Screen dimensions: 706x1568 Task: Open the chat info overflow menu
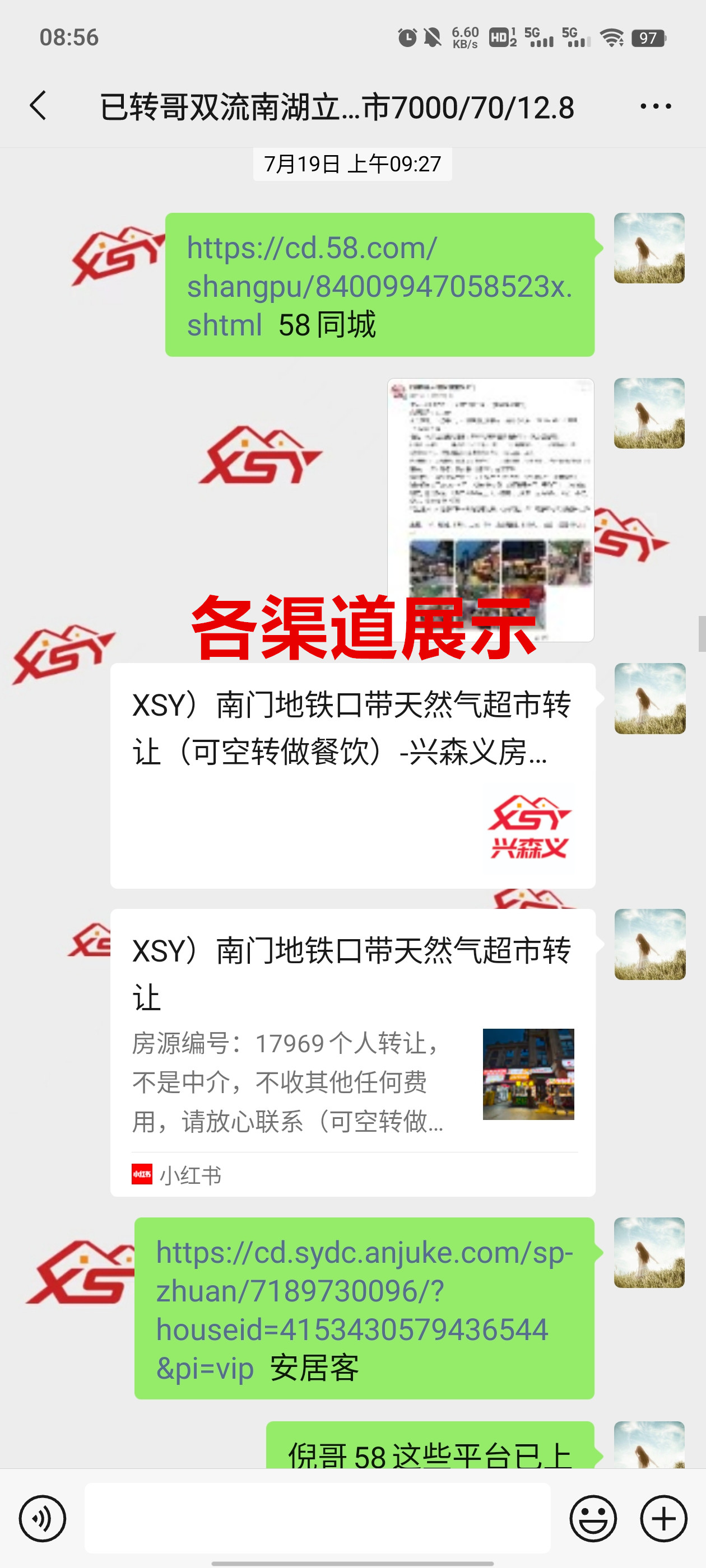pyautogui.click(x=656, y=106)
